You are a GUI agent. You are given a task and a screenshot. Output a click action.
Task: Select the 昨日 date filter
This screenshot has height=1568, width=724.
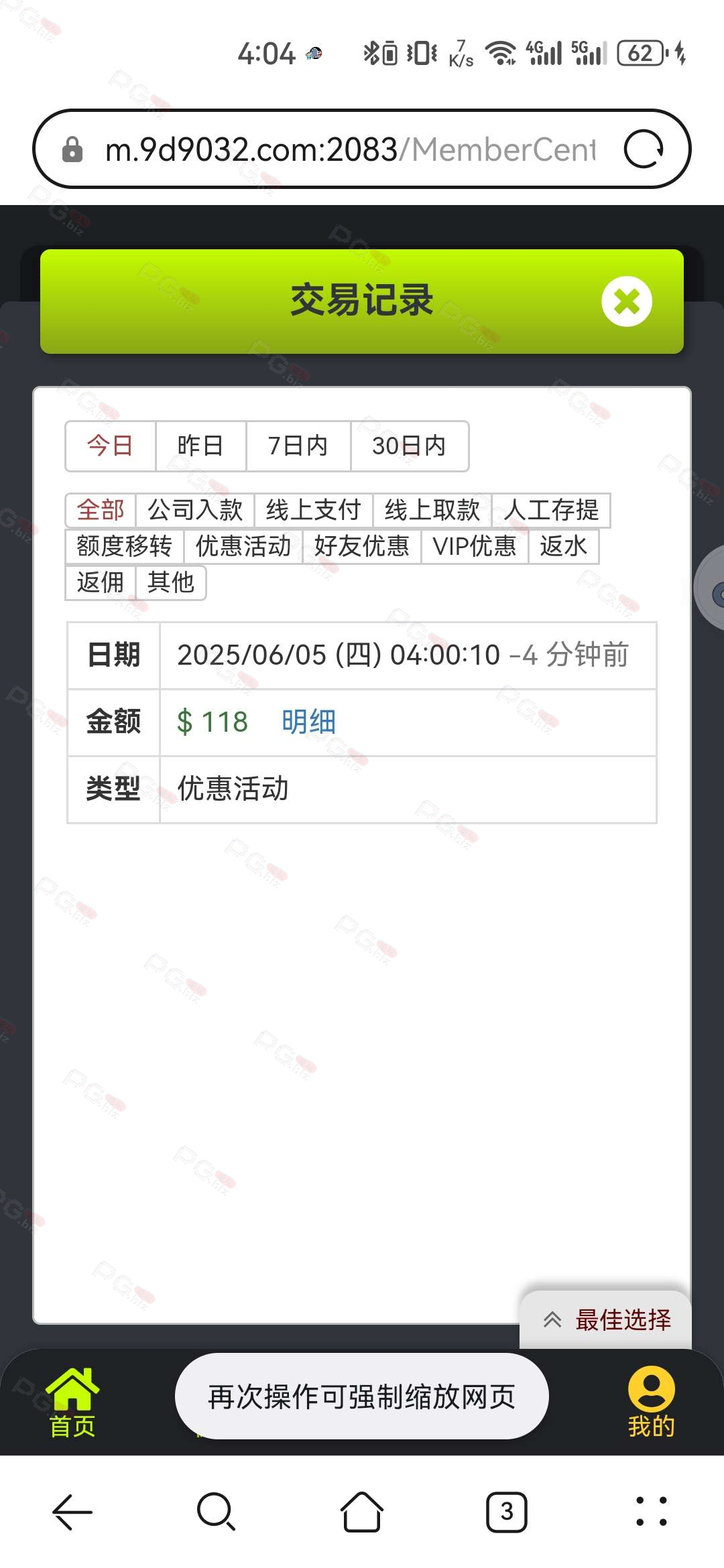200,446
